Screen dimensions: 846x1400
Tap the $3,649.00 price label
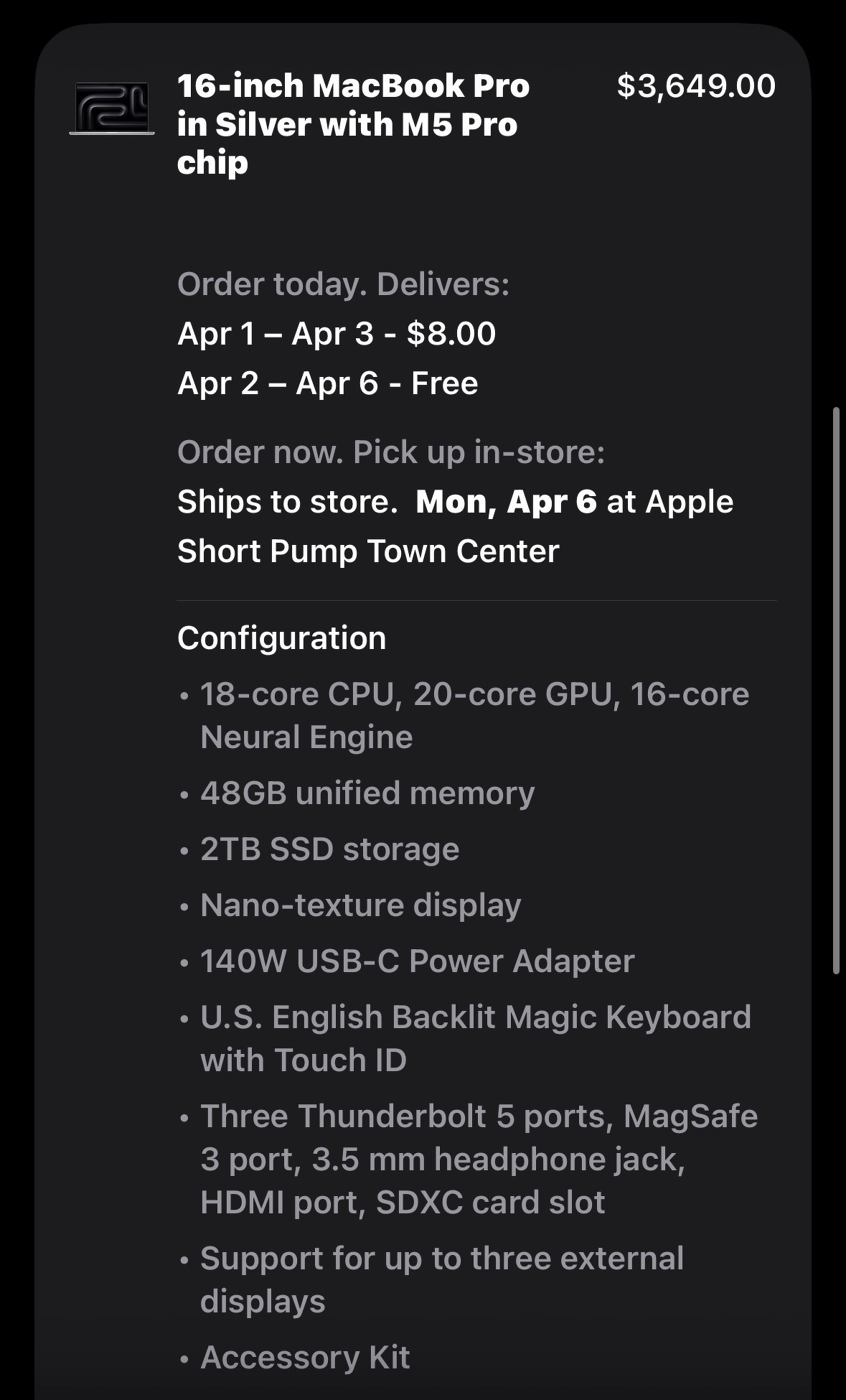pos(695,86)
